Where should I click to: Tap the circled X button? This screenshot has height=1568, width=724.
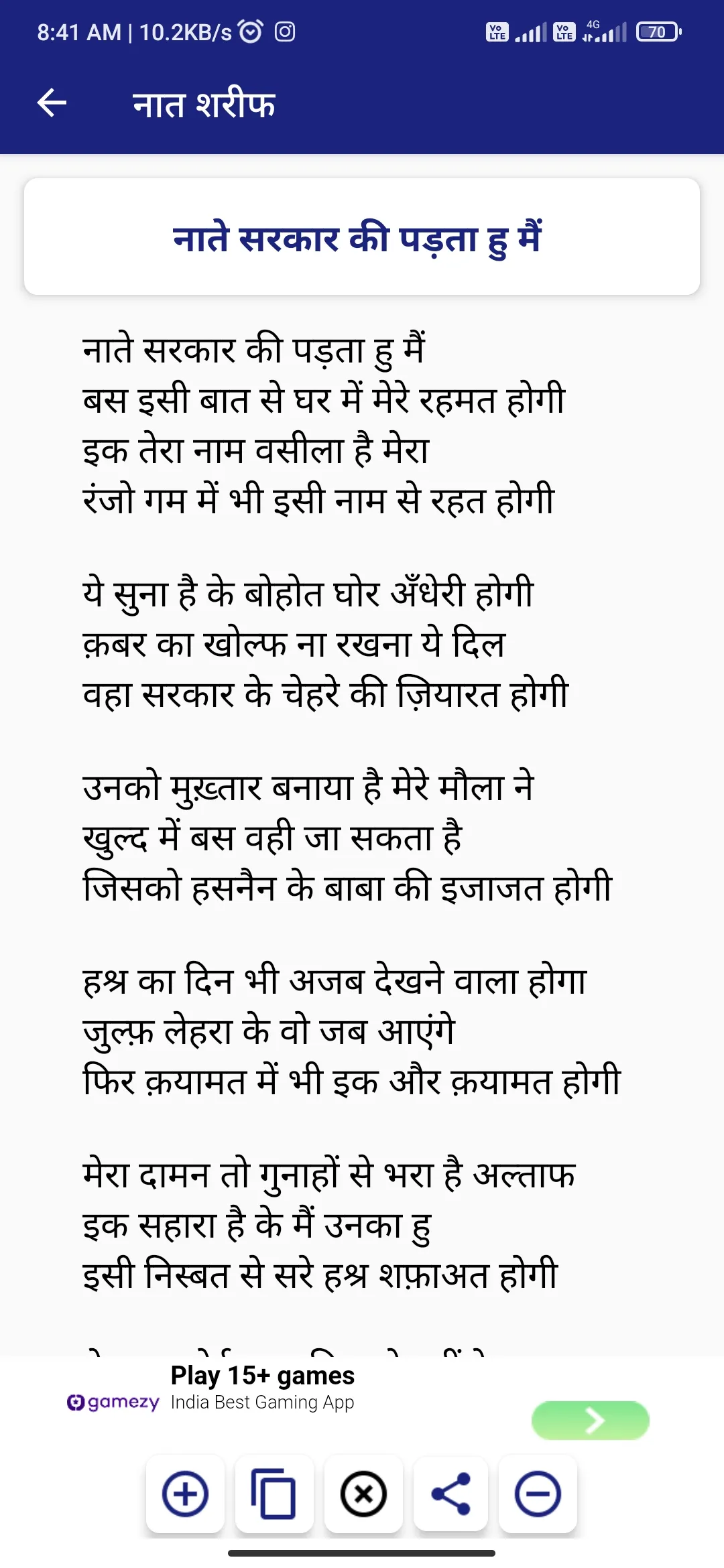363,1494
